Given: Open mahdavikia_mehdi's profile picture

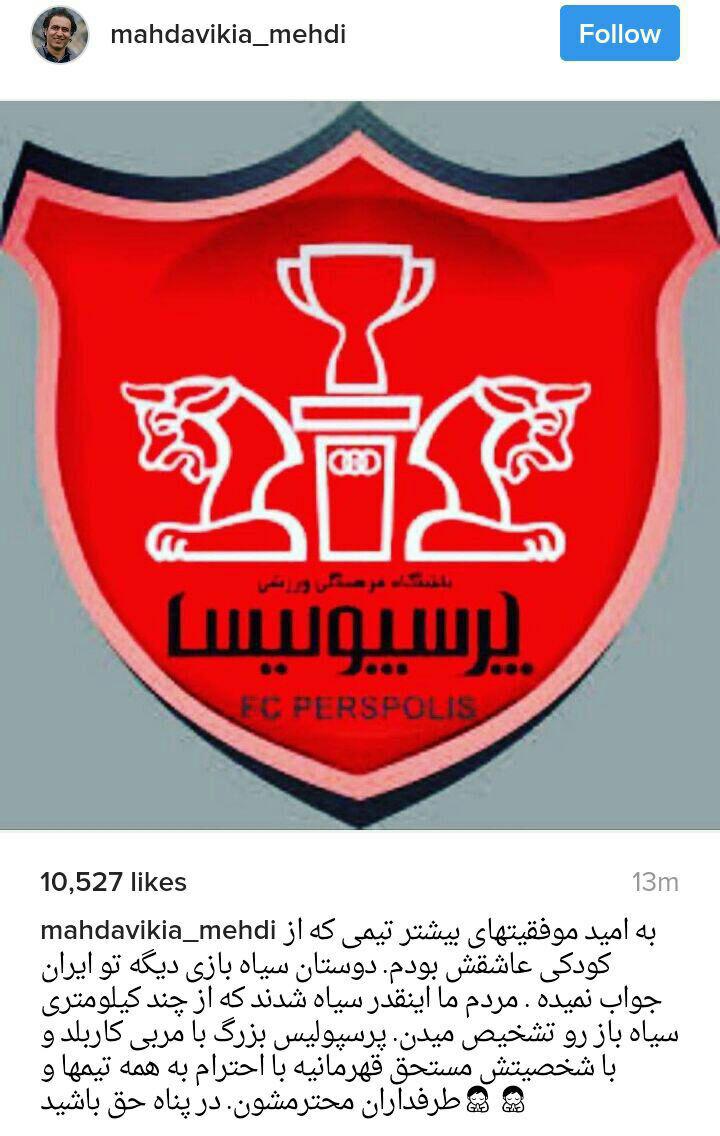Looking at the screenshot, I should point(59,35).
